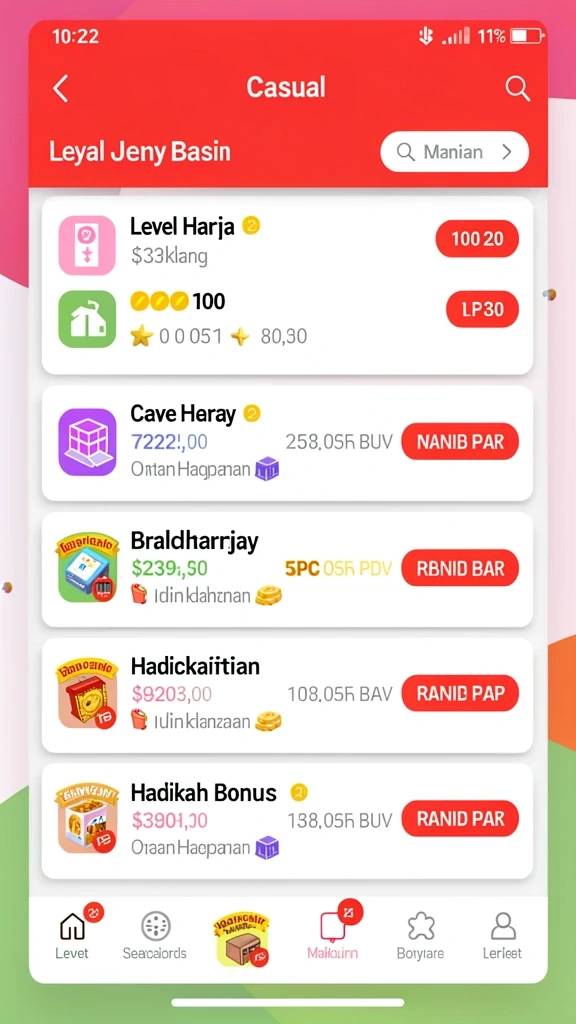Open the Braldharrjay card

[x=287, y=569]
